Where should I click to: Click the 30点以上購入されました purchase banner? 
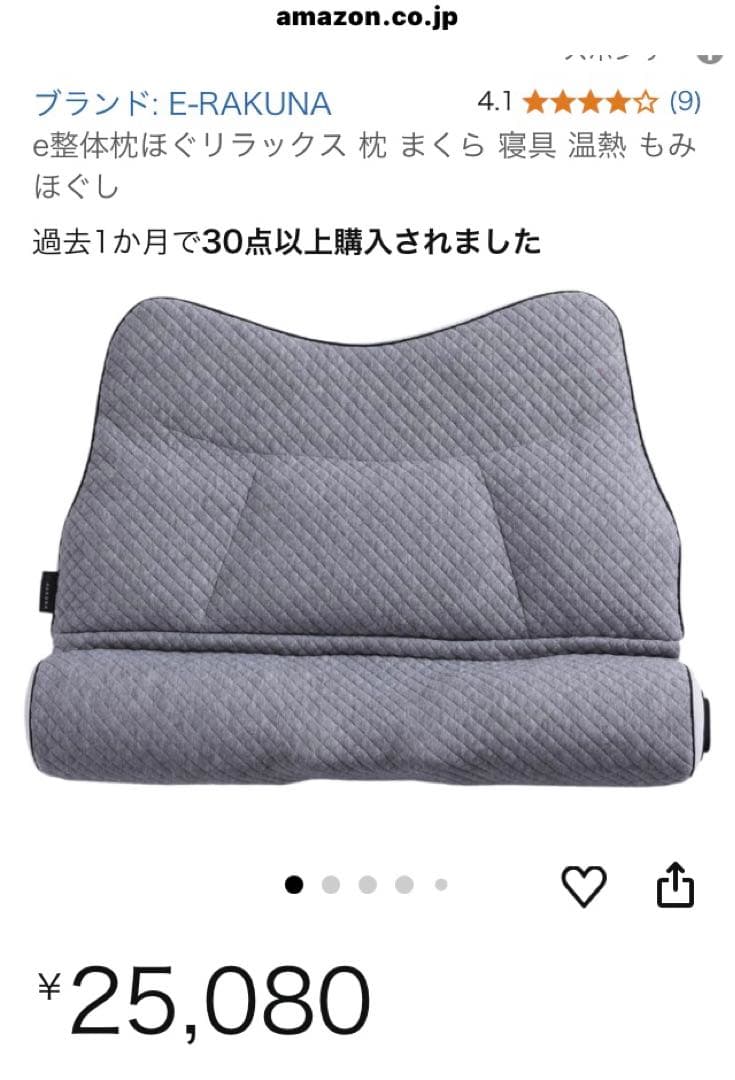[x=285, y=239]
